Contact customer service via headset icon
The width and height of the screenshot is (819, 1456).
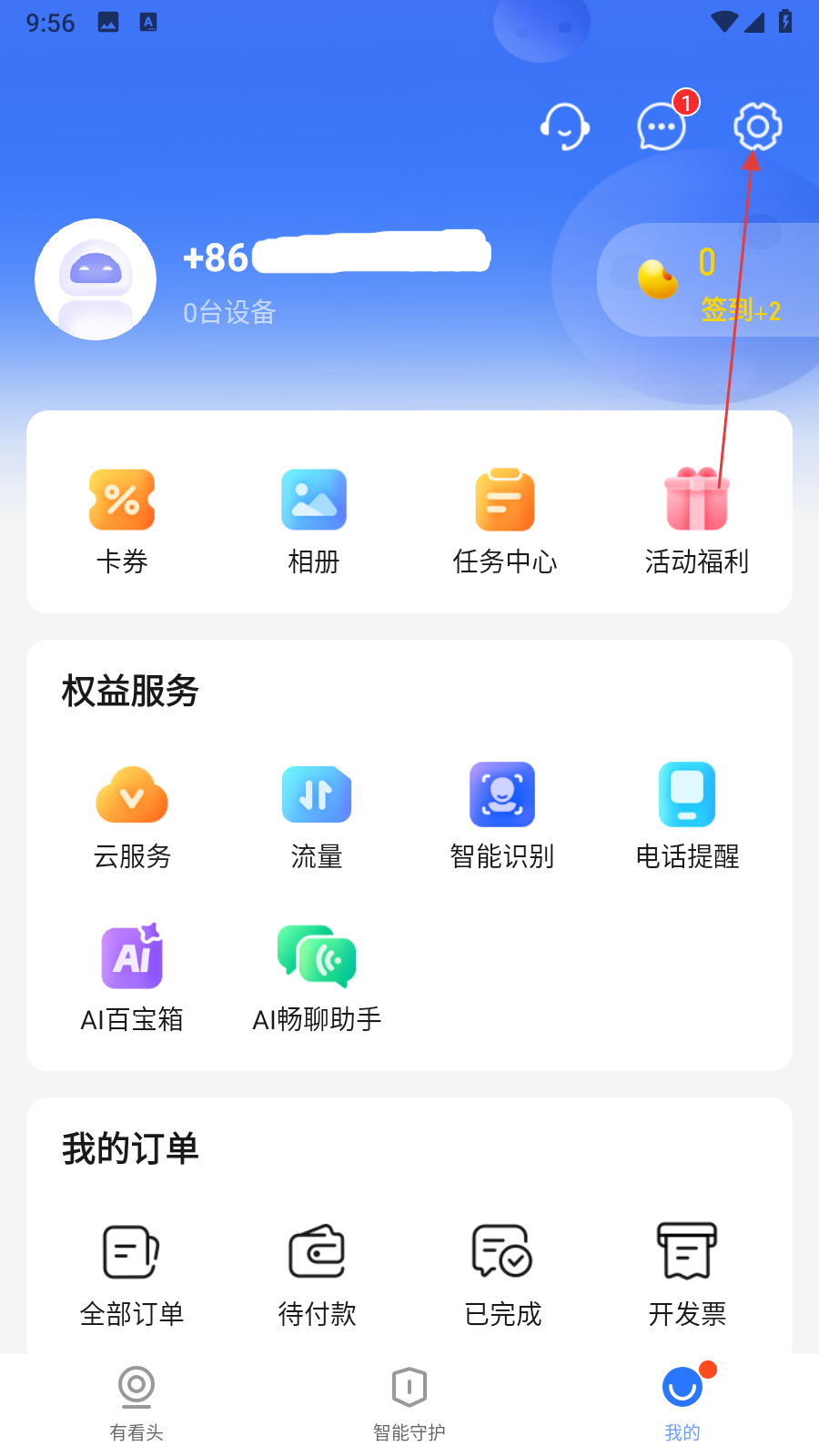(564, 126)
